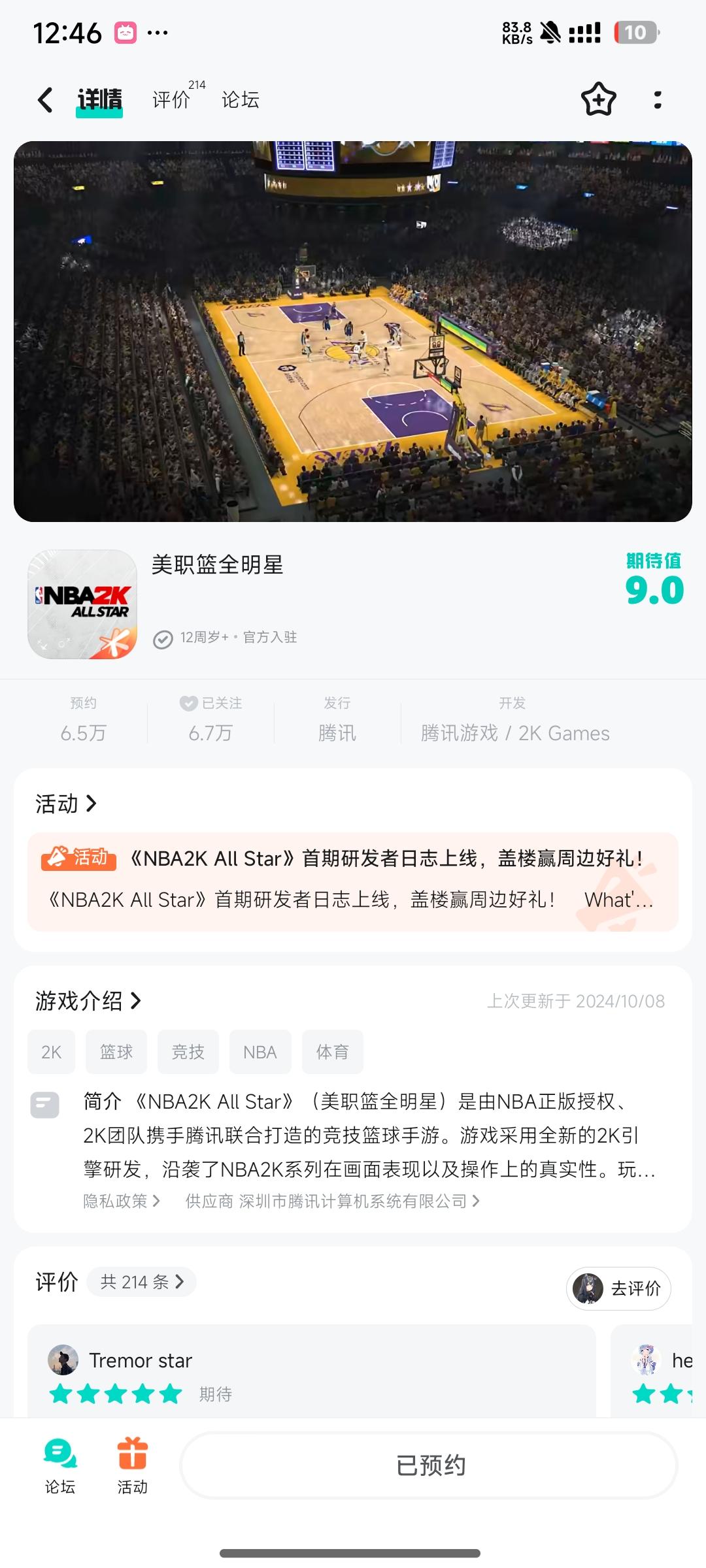View all 214 reviews

point(142,1282)
